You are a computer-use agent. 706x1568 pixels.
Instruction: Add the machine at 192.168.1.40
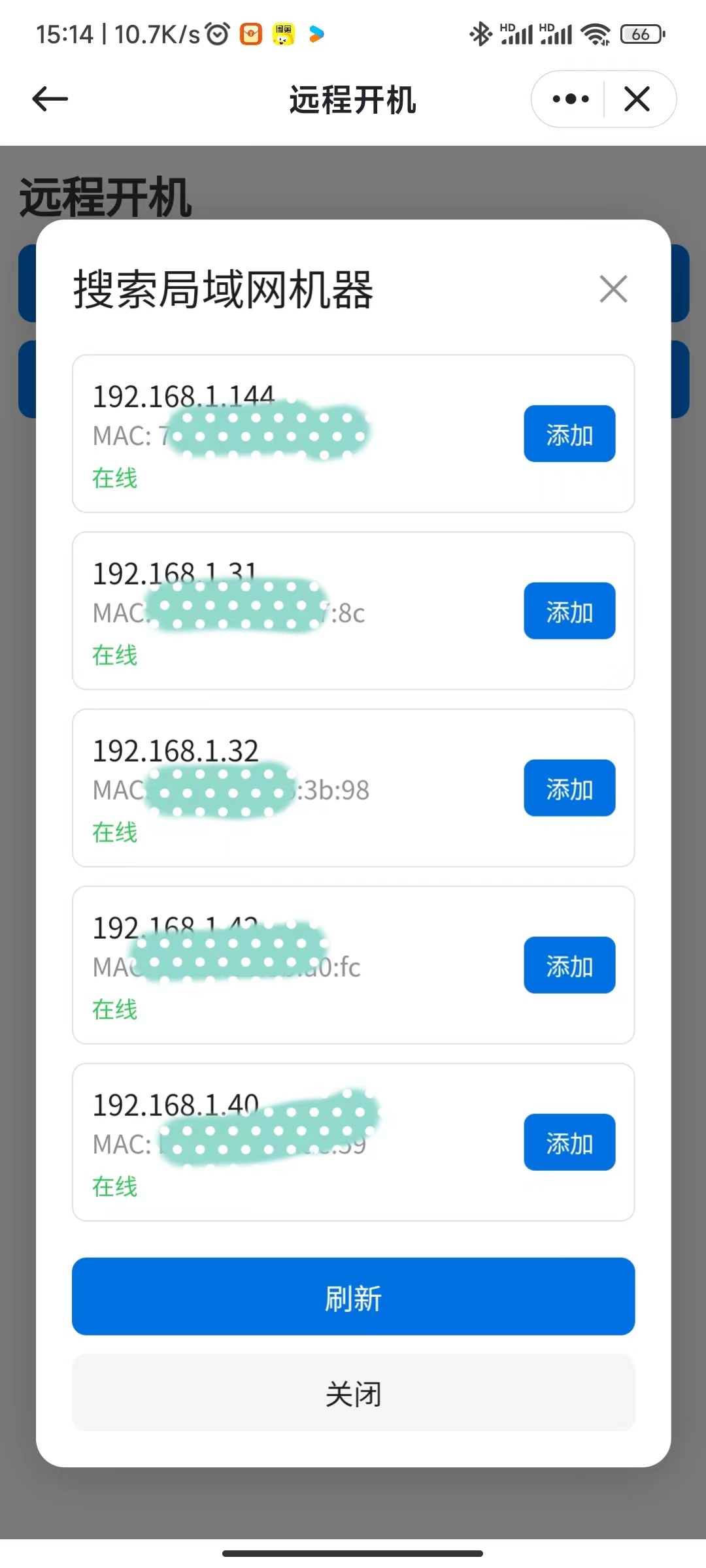pyautogui.click(x=569, y=1142)
